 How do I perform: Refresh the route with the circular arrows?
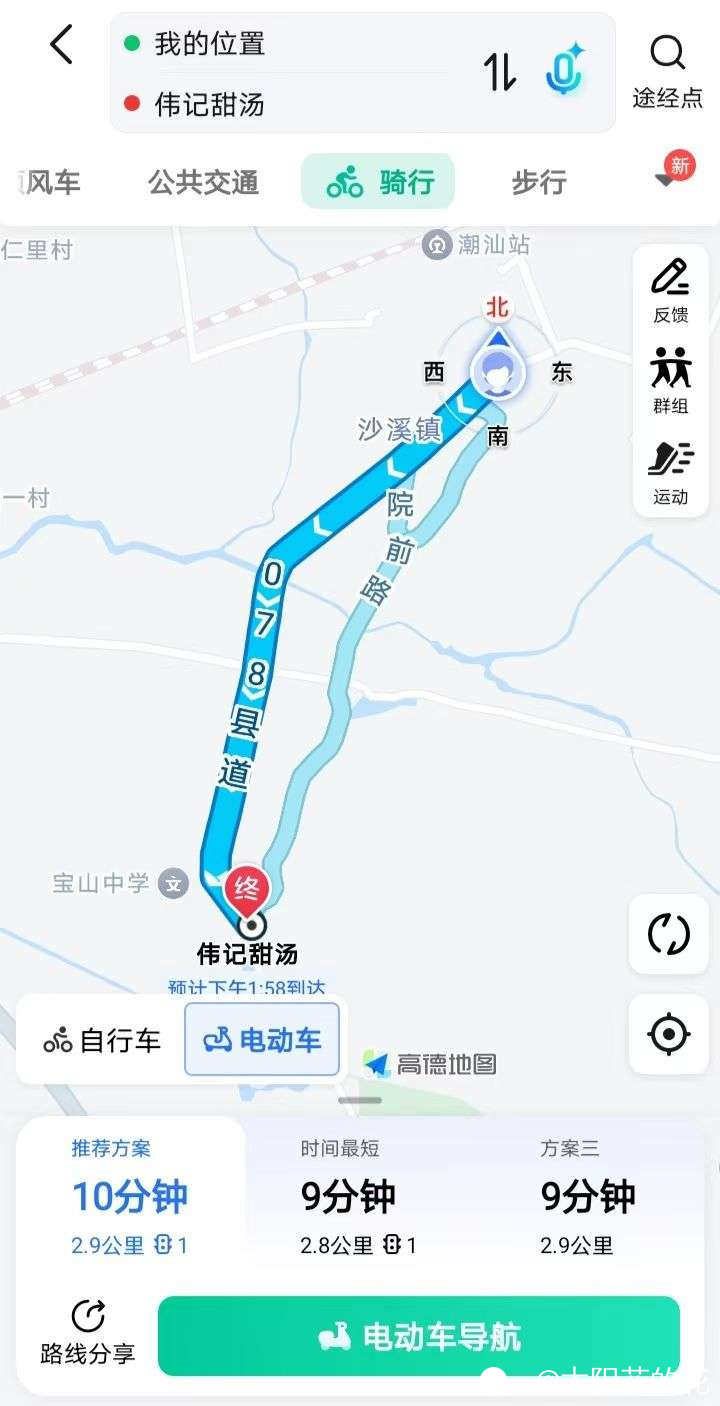point(669,934)
